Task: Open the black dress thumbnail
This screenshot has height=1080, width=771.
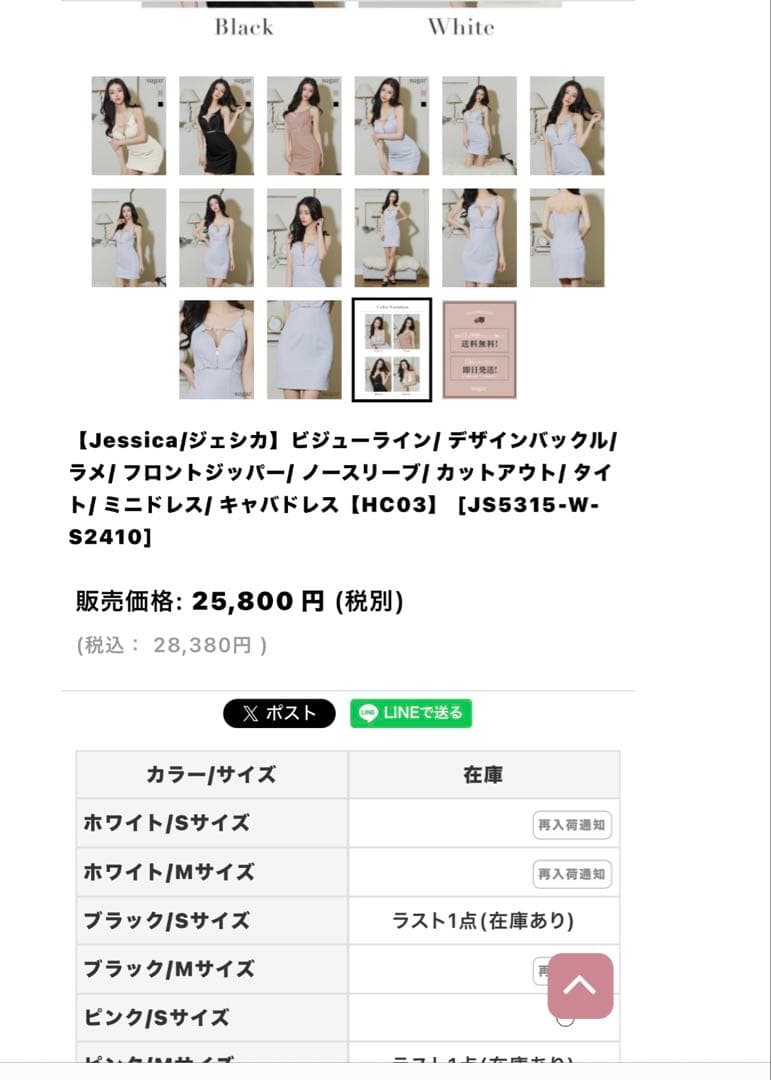Action: (x=216, y=126)
